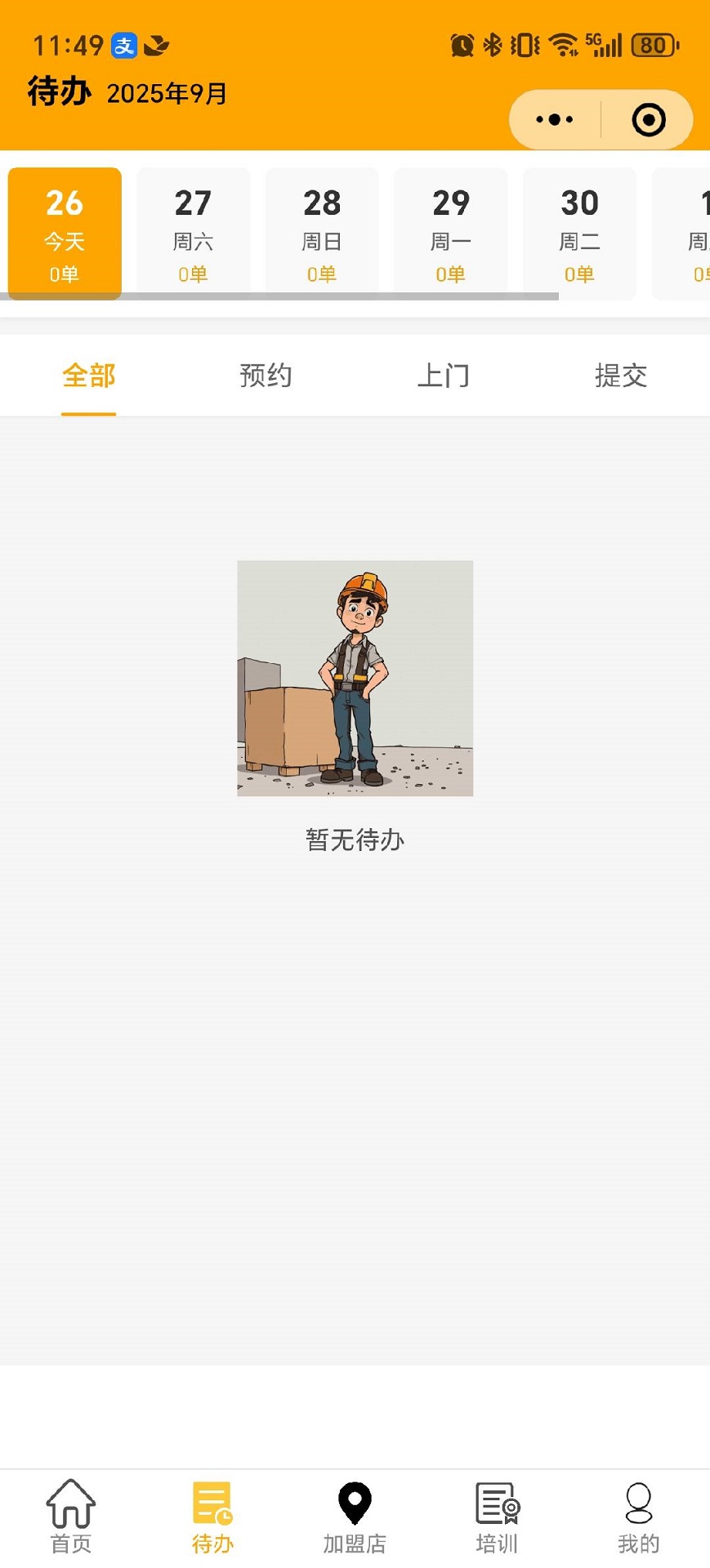The height and width of the screenshot is (1568, 710).
Task: Tap 2025年9月 to change the month
Action: click(x=166, y=95)
